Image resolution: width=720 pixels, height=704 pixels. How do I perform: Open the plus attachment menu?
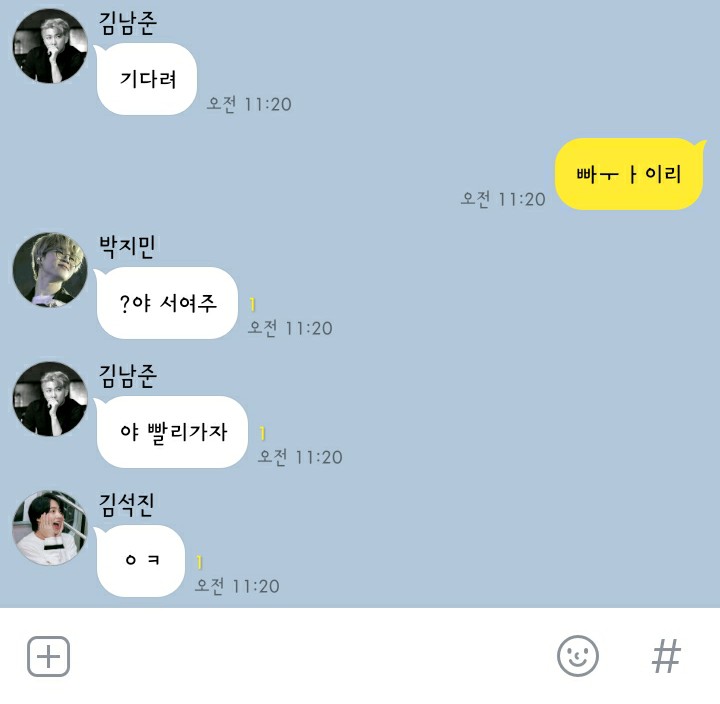48,657
